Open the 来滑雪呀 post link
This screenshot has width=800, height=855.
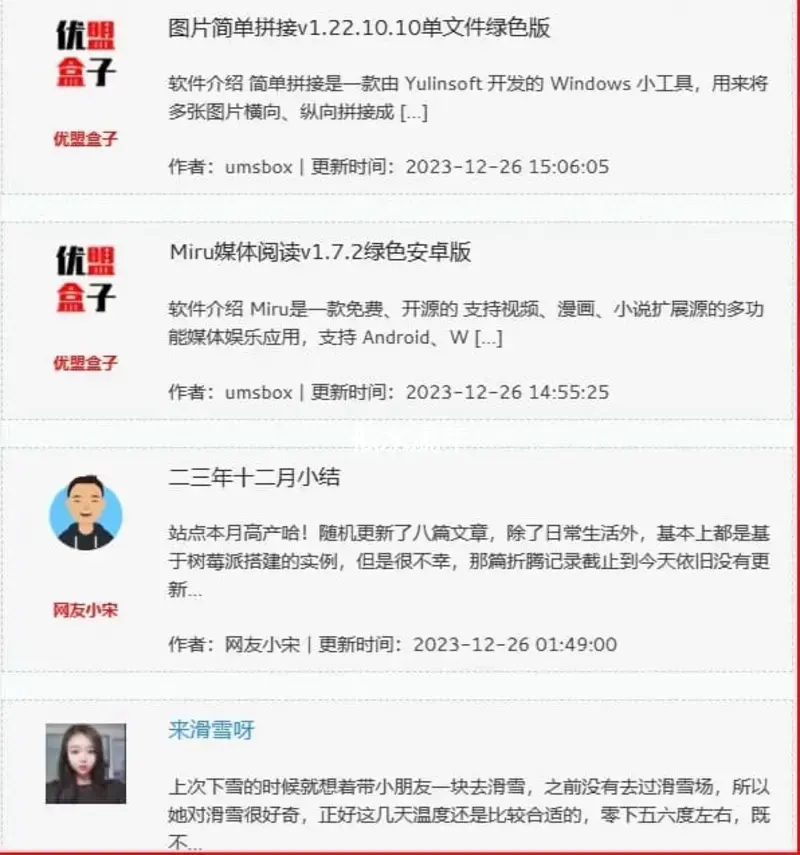pyautogui.click(x=211, y=730)
